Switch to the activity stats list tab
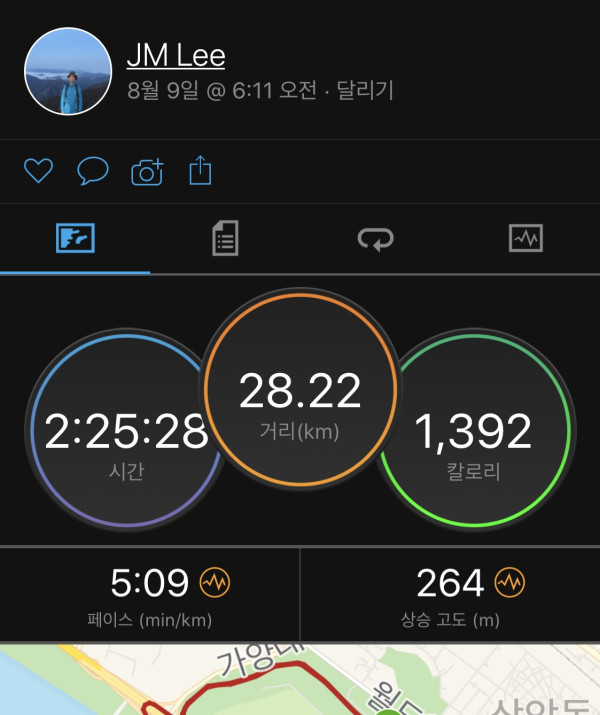Image resolution: width=600 pixels, height=715 pixels. coord(225,239)
